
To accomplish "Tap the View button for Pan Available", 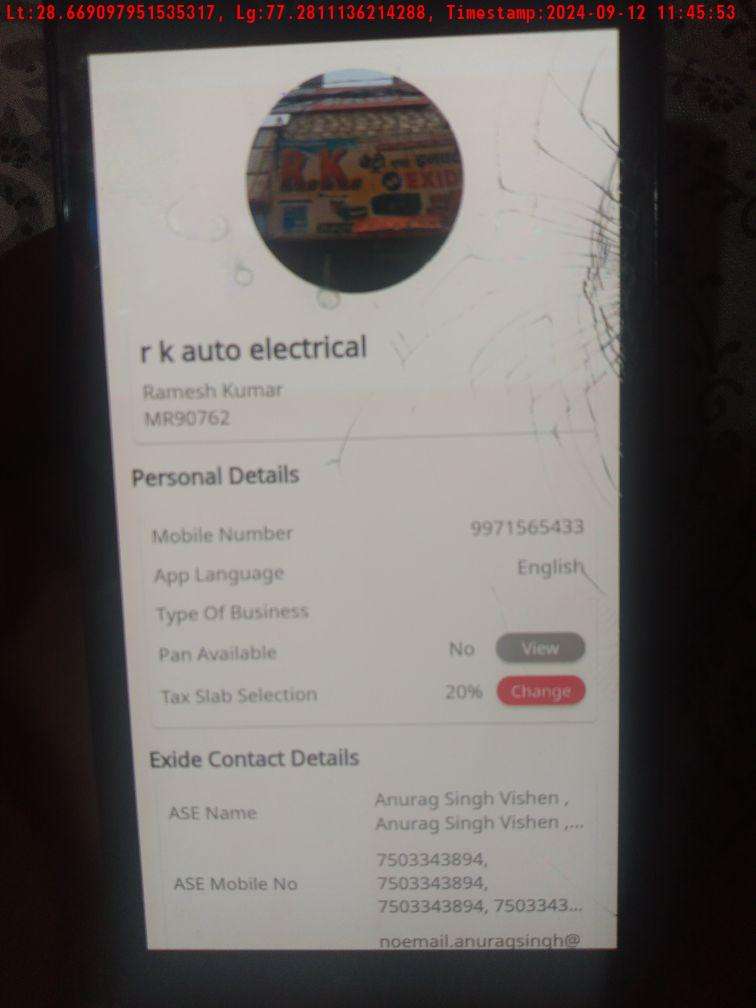I will (540, 648).
